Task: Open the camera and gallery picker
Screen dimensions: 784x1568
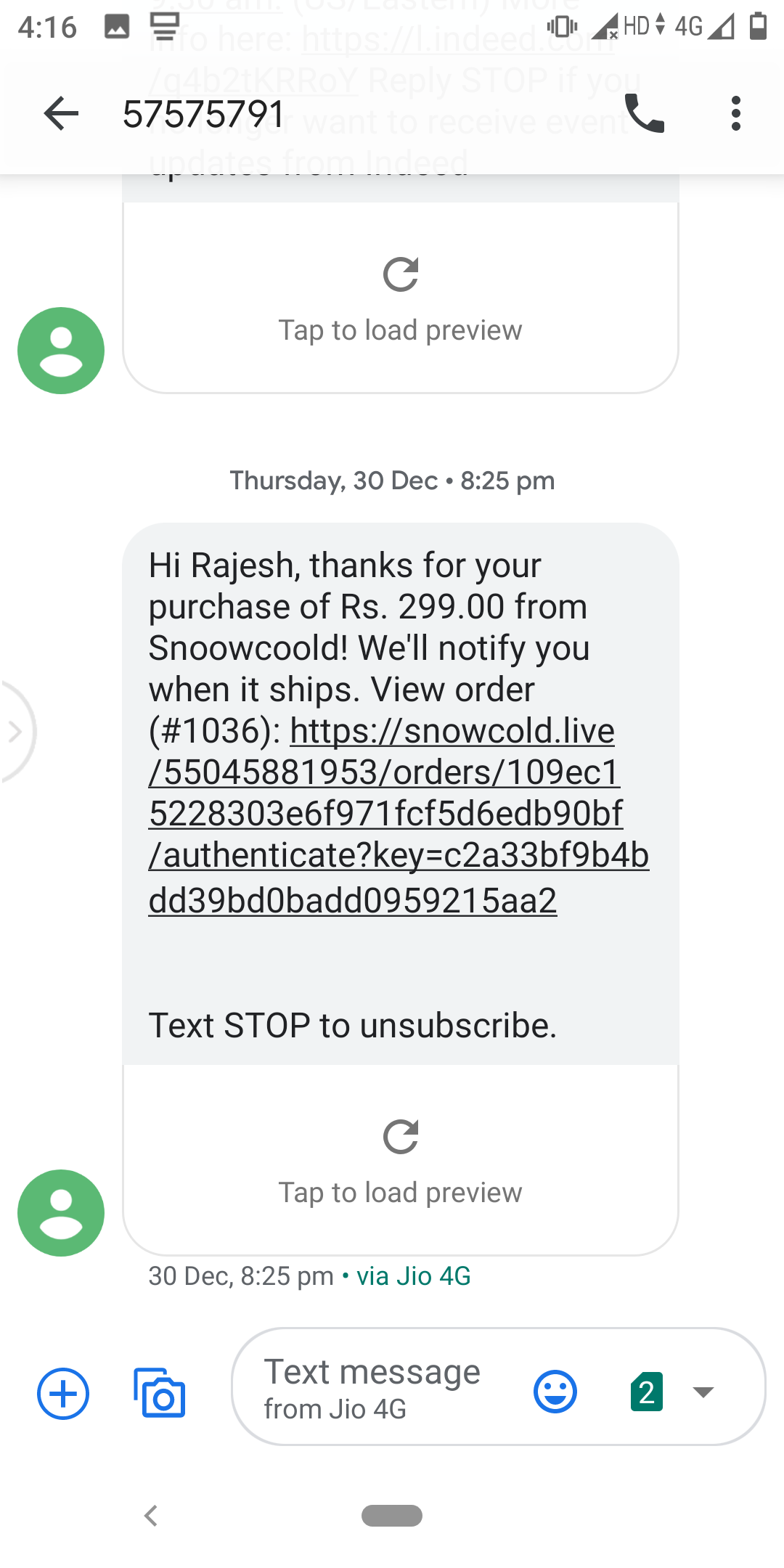Action: (x=160, y=1393)
